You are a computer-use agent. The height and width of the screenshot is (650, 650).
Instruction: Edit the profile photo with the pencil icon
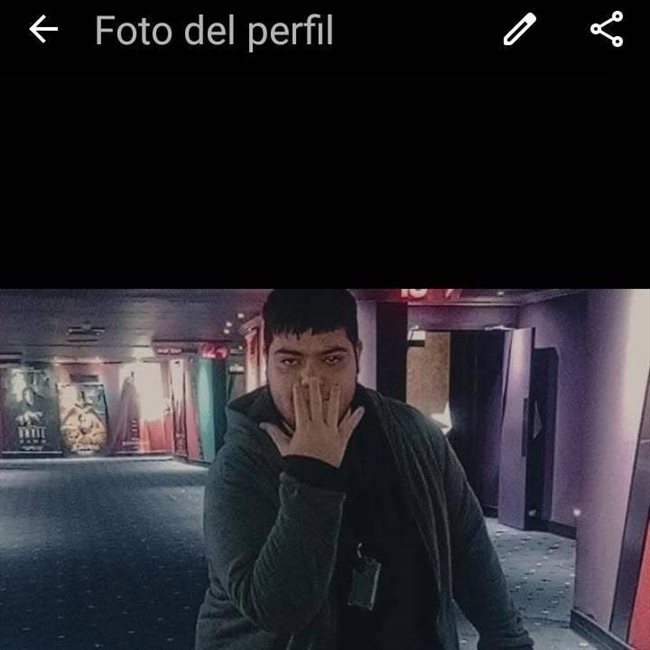[519, 30]
